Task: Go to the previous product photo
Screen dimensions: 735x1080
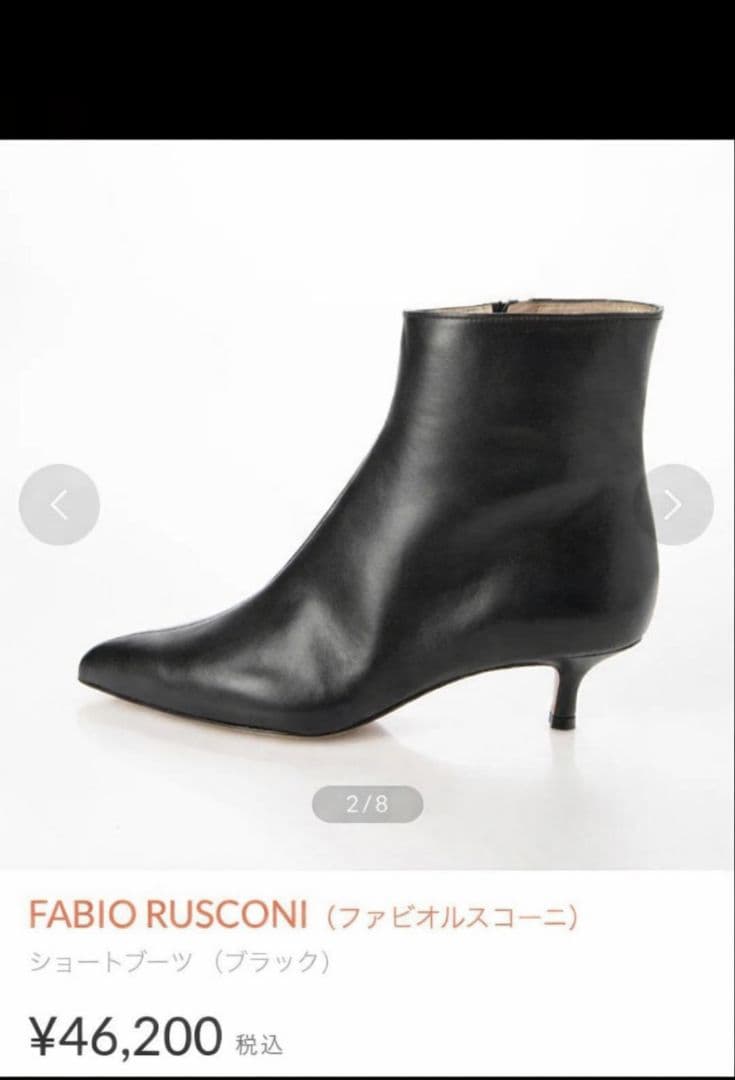Action: click(59, 505)
